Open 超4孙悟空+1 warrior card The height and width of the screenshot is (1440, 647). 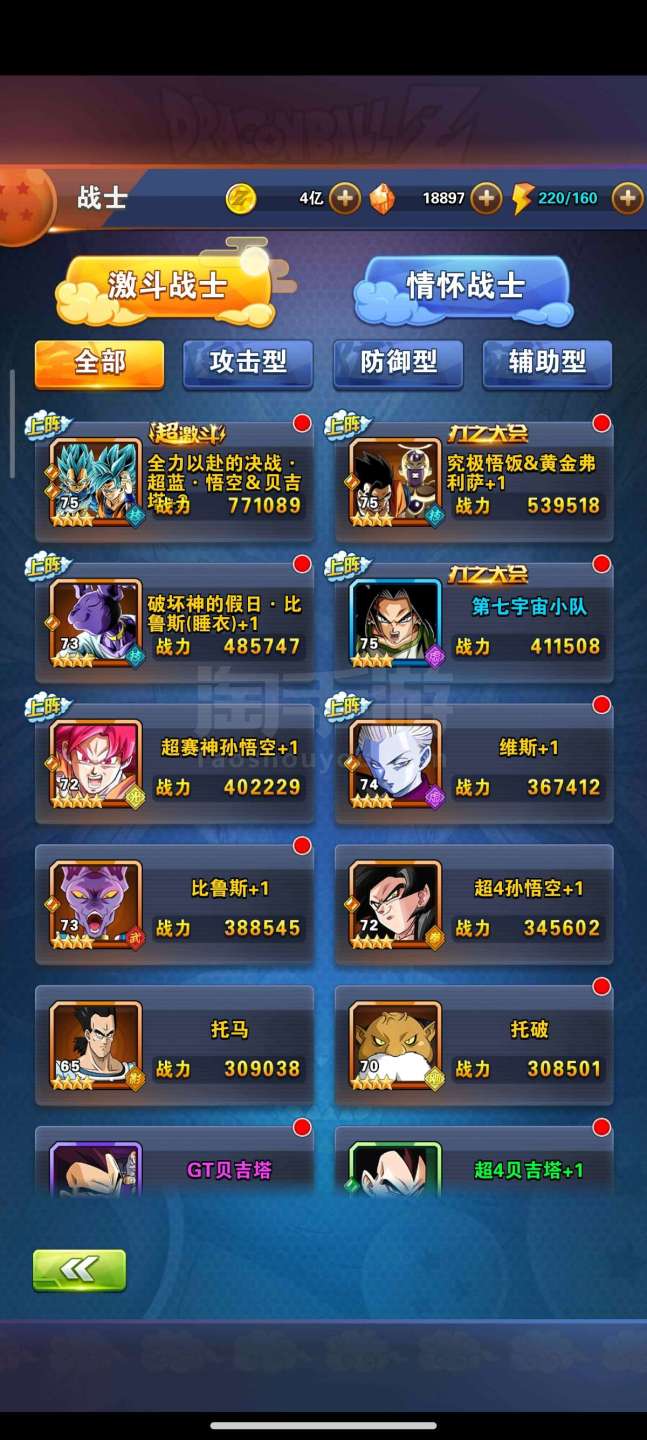[474, 906]
